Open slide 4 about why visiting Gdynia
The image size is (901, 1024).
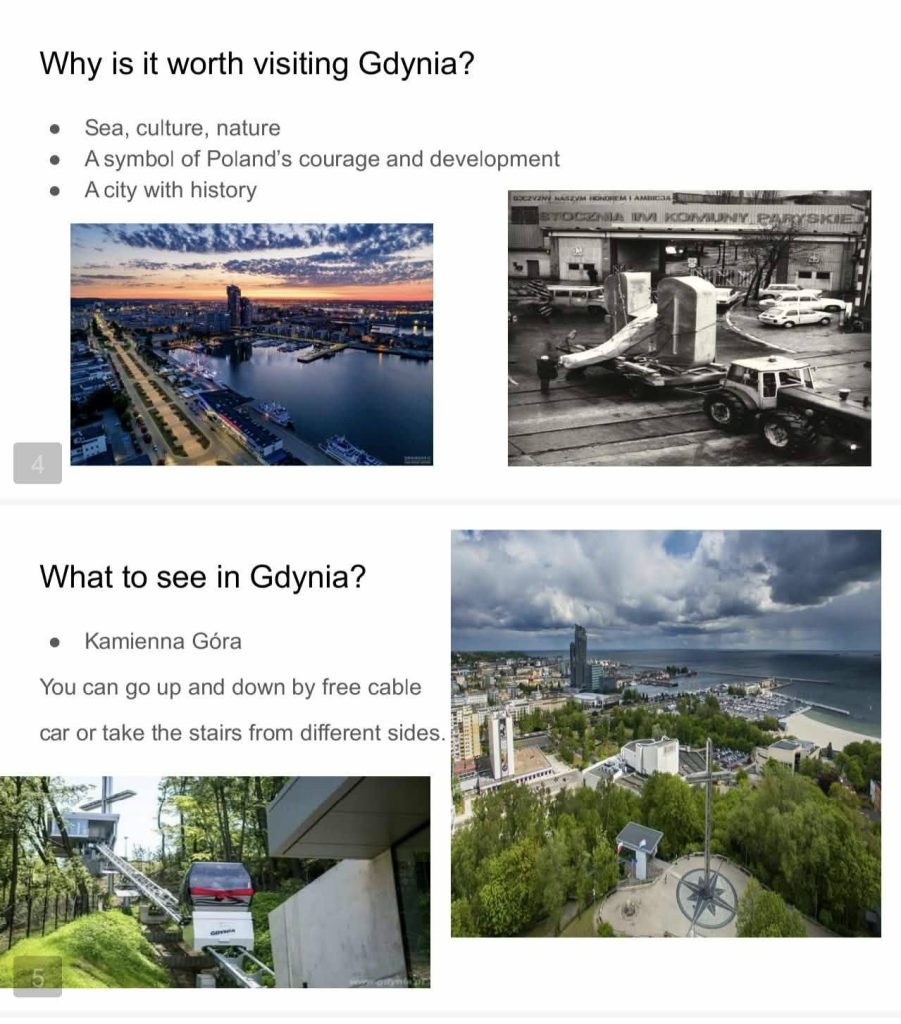pos(38,463)
